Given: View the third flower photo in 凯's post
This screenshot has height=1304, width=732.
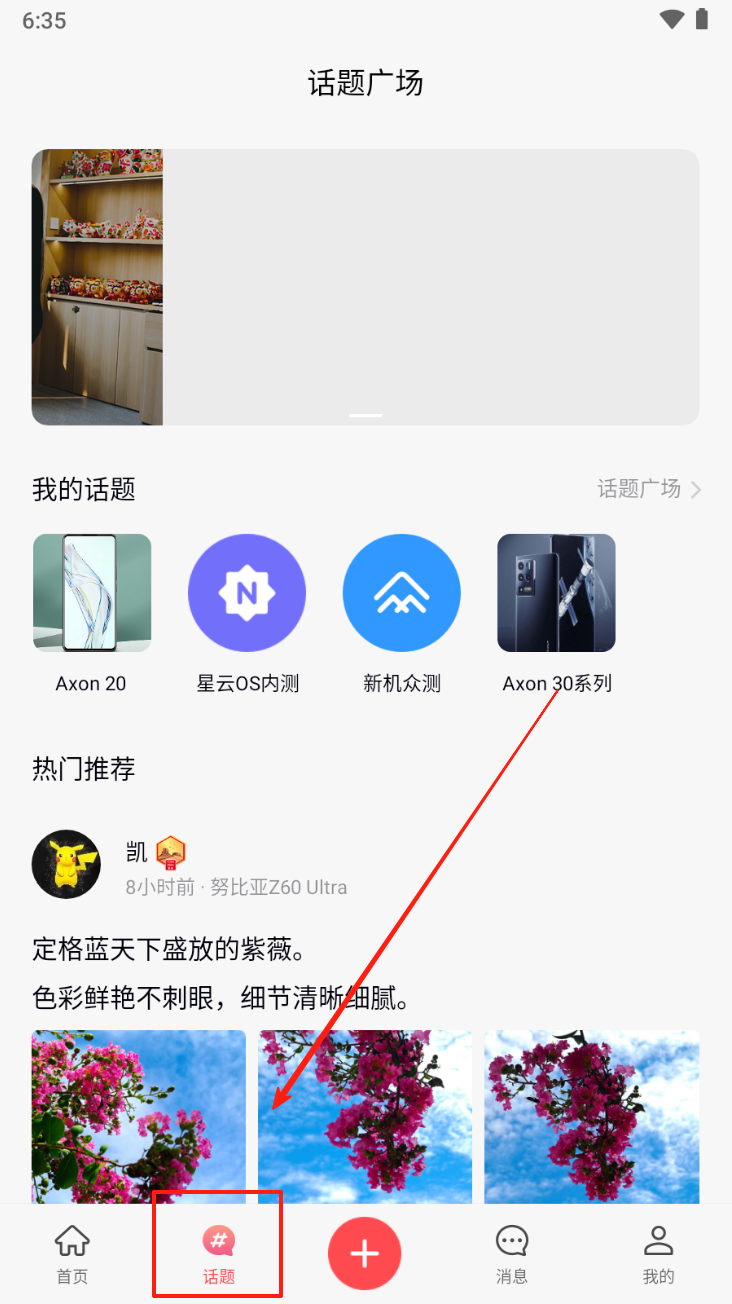Looking at the screenshot, I should pos(592,1115).
